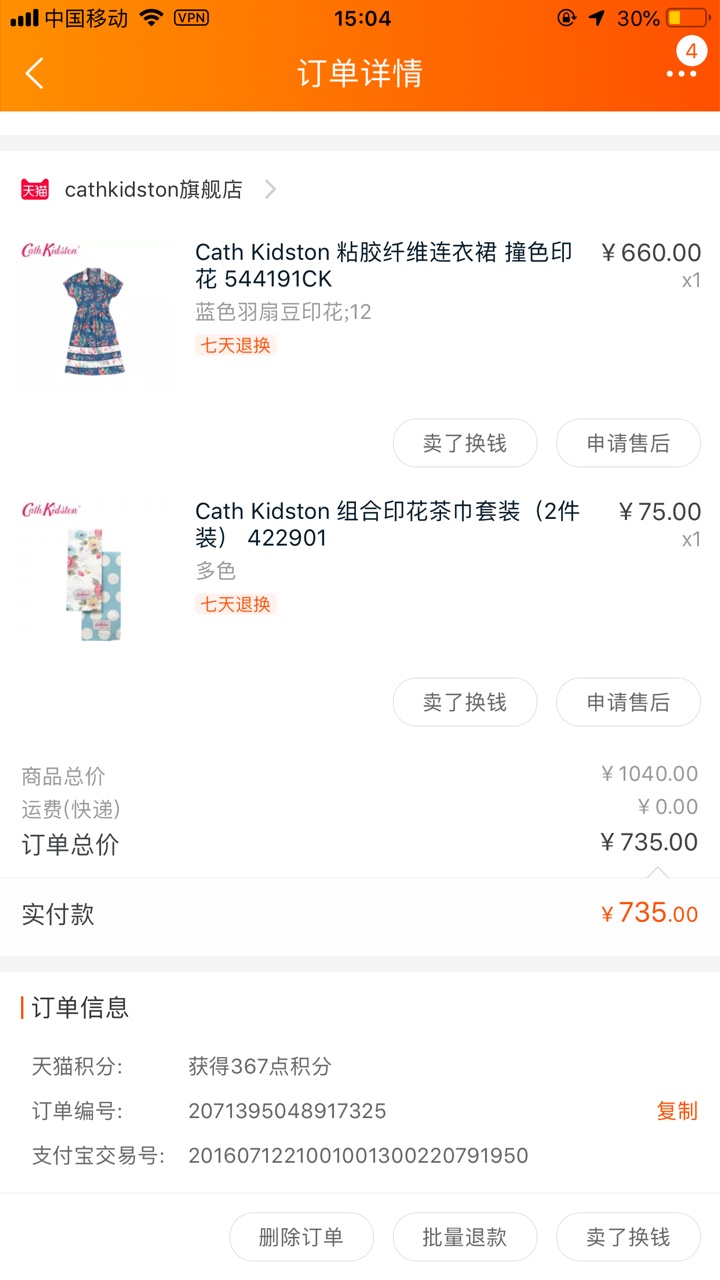
Task: Tap 批量退款 for batch refund
Action: pyautogui.click(x=465, y=1237)
